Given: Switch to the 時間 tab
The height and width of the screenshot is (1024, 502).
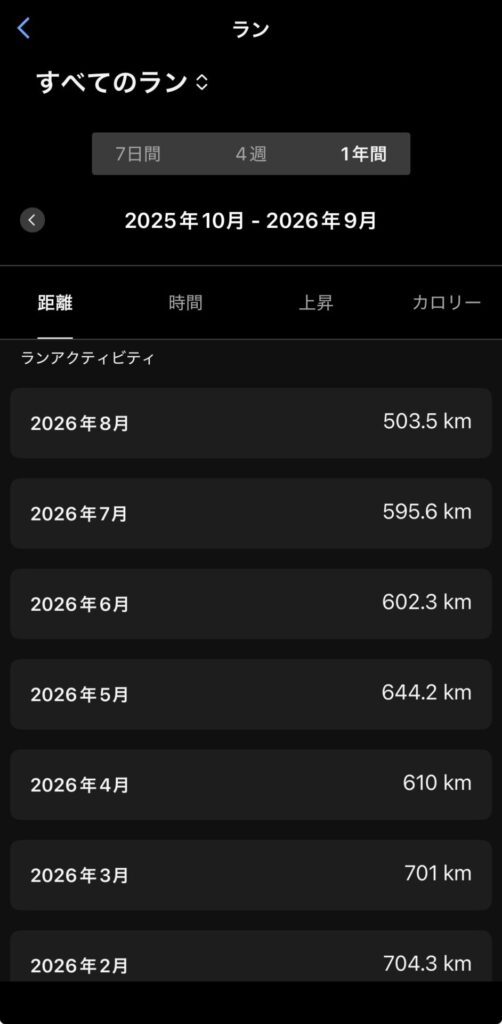Looking at the screenshot, I should click(x=185, y=303).
